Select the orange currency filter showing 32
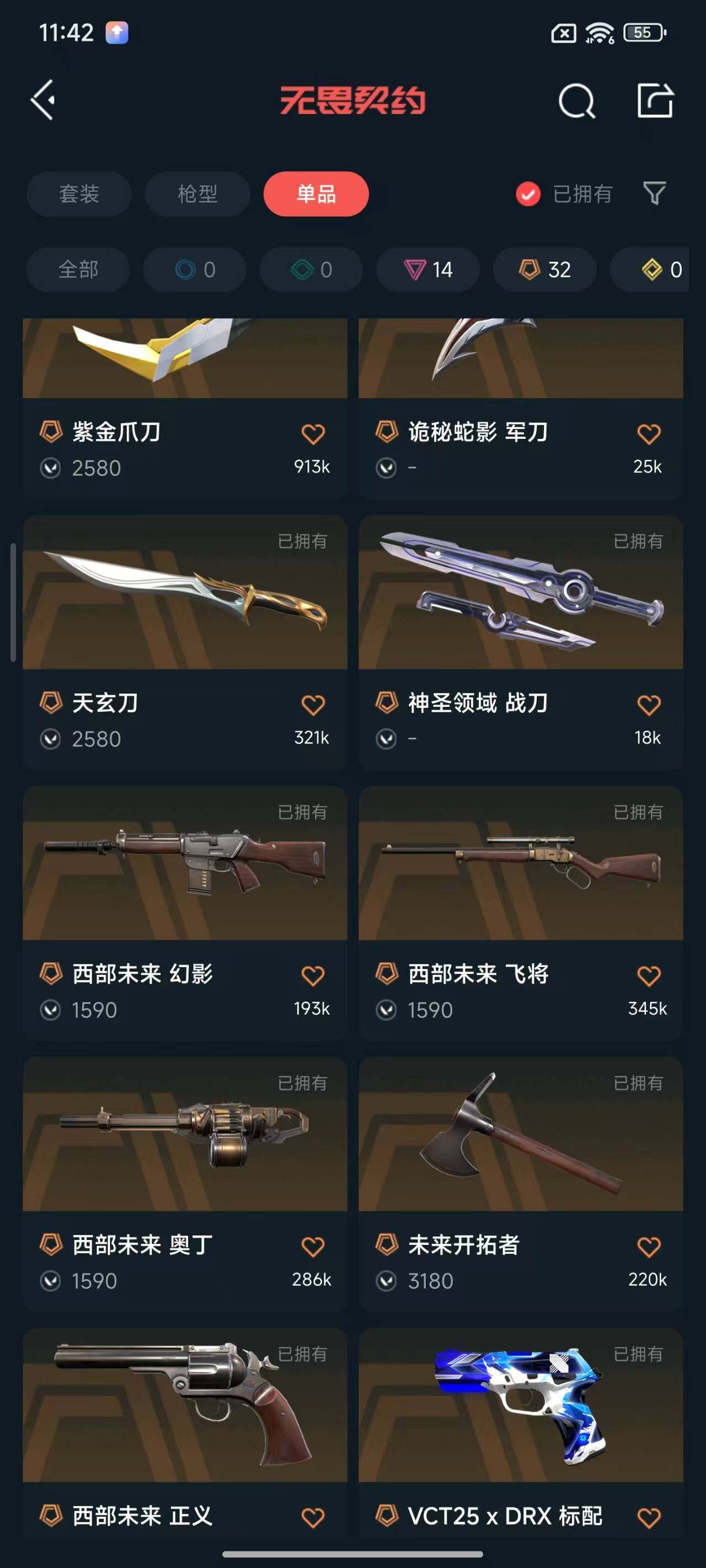706x1568 pixels. click(x=544, y=270)
